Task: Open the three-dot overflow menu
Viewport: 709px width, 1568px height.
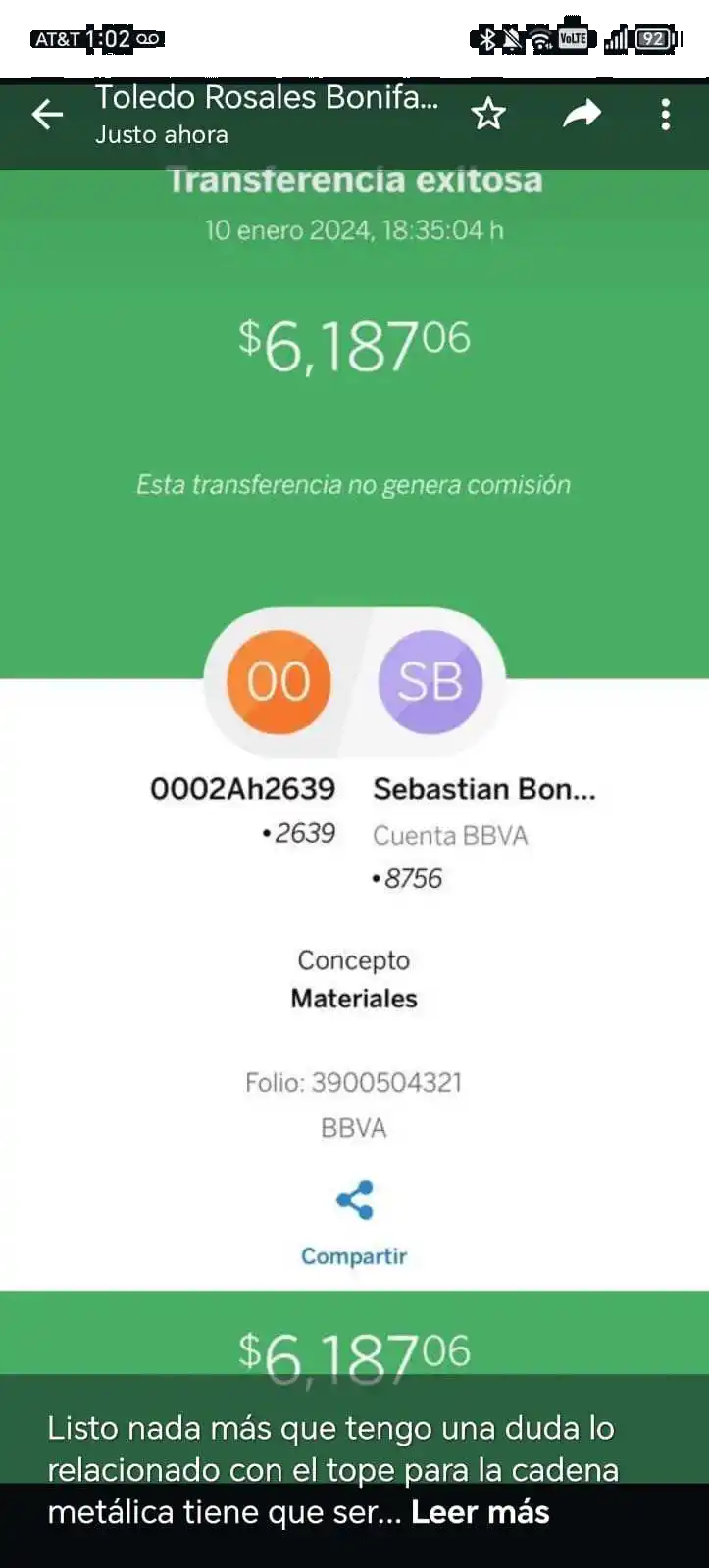Action: [x=666, y=115]
